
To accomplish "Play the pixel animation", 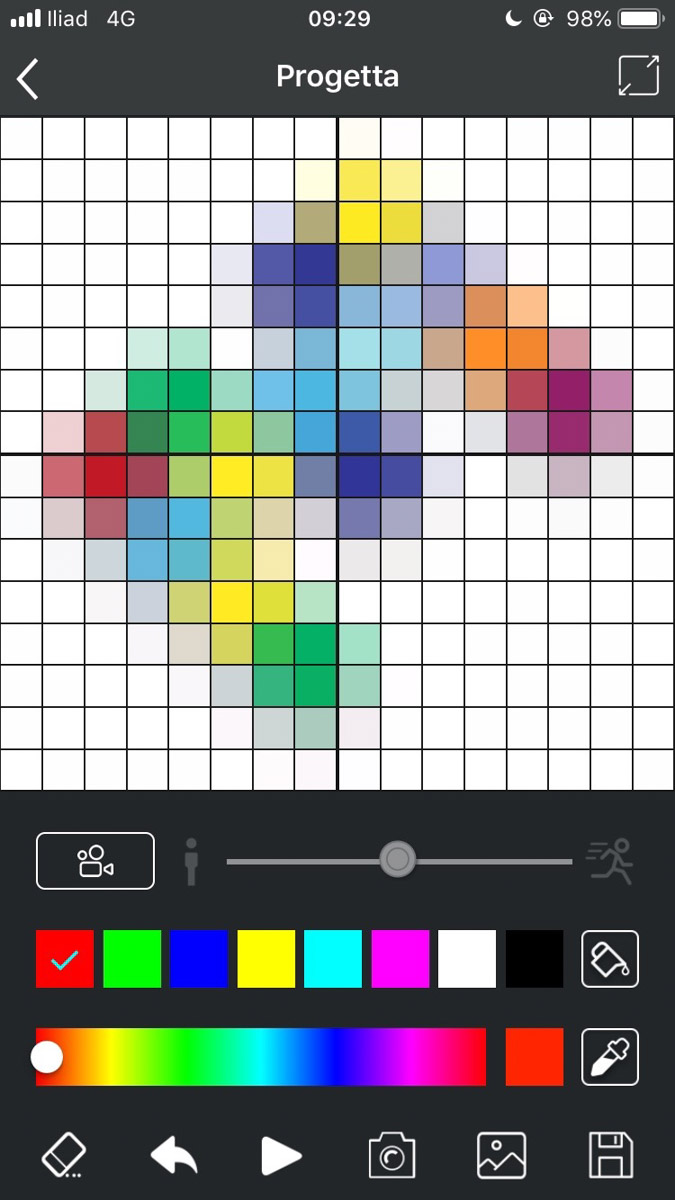I will click(281, 1156).
